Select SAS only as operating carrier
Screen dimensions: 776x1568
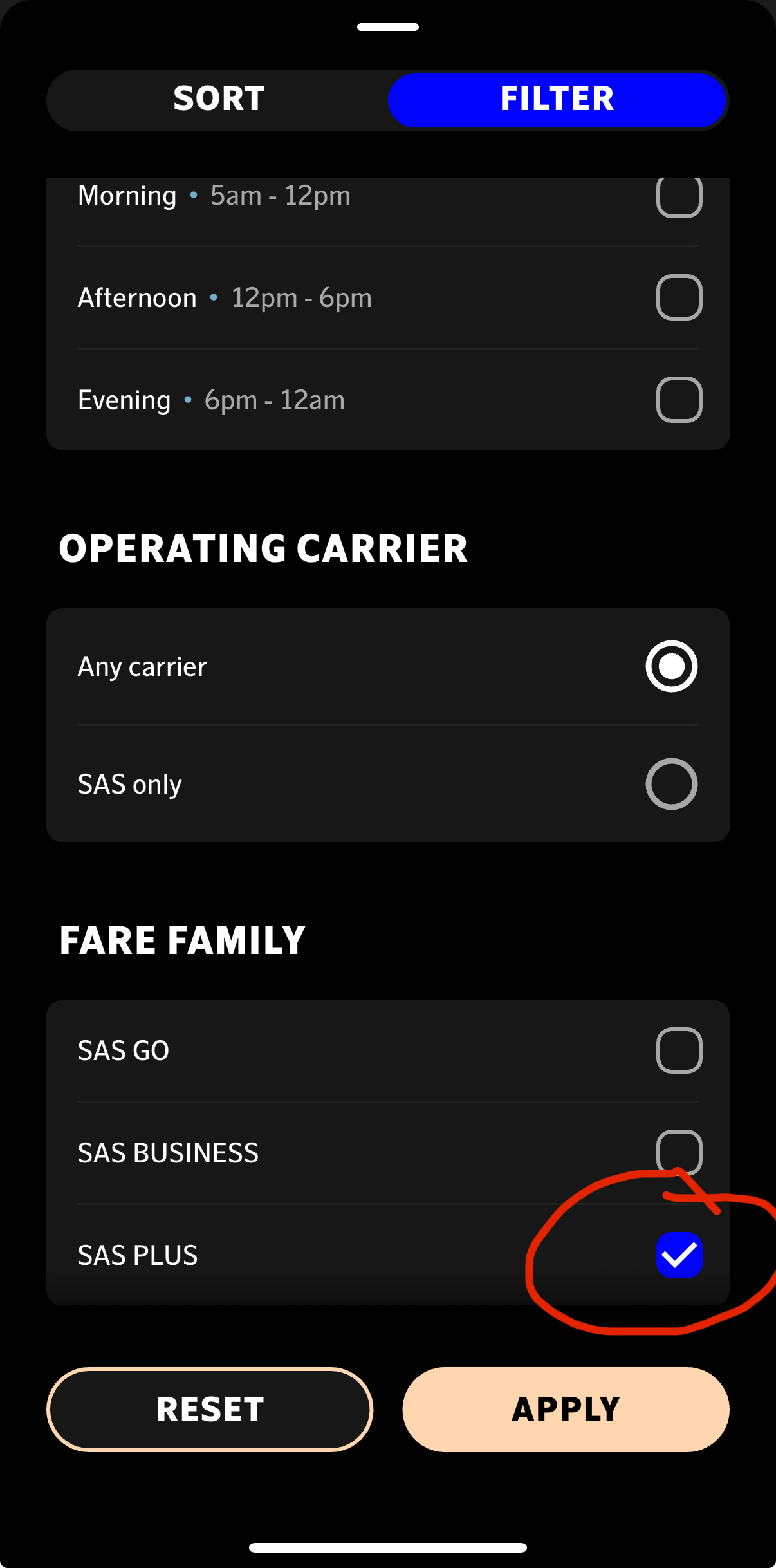[x=671, y=784]
